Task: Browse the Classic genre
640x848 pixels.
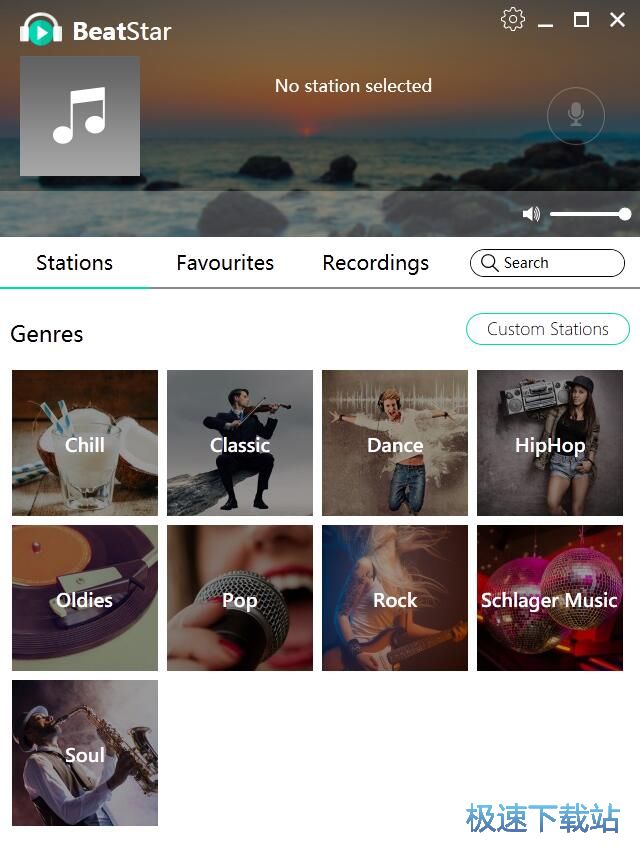Action: tap(240, 443)
